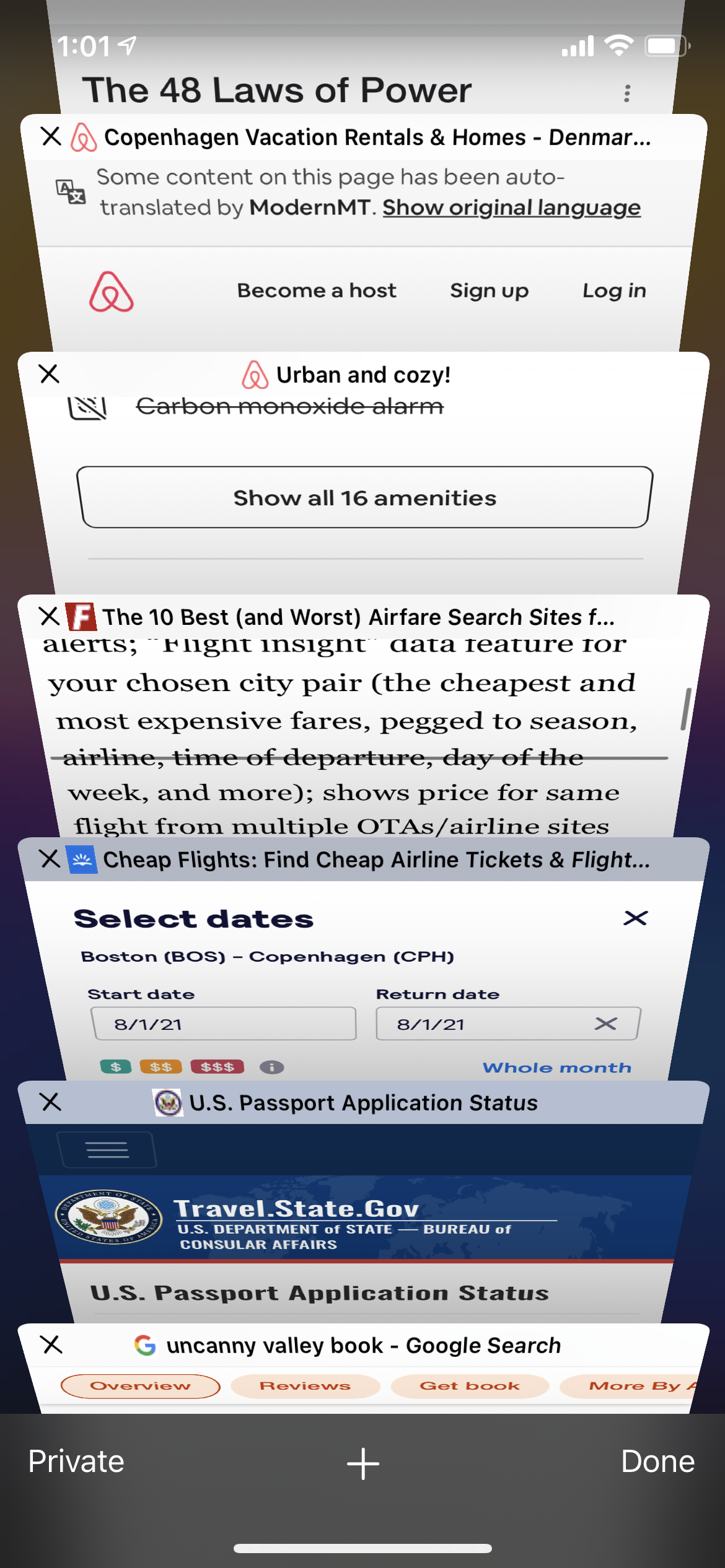Close the Urban and cozy! tab
This screenshot has height=1568, width=725.
tap(49, 374)
